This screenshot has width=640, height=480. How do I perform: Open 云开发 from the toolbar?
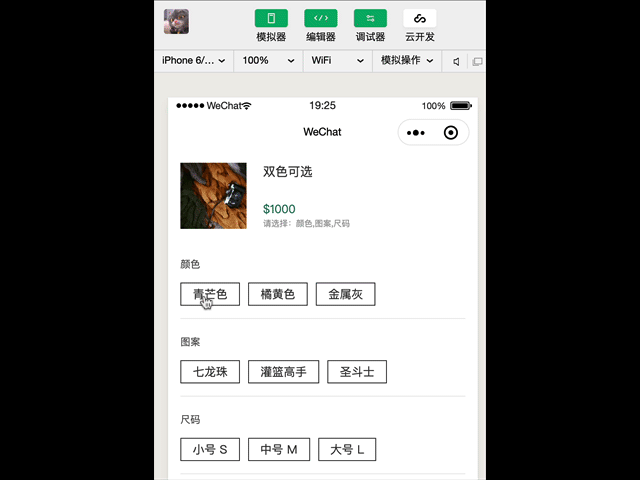420,25
